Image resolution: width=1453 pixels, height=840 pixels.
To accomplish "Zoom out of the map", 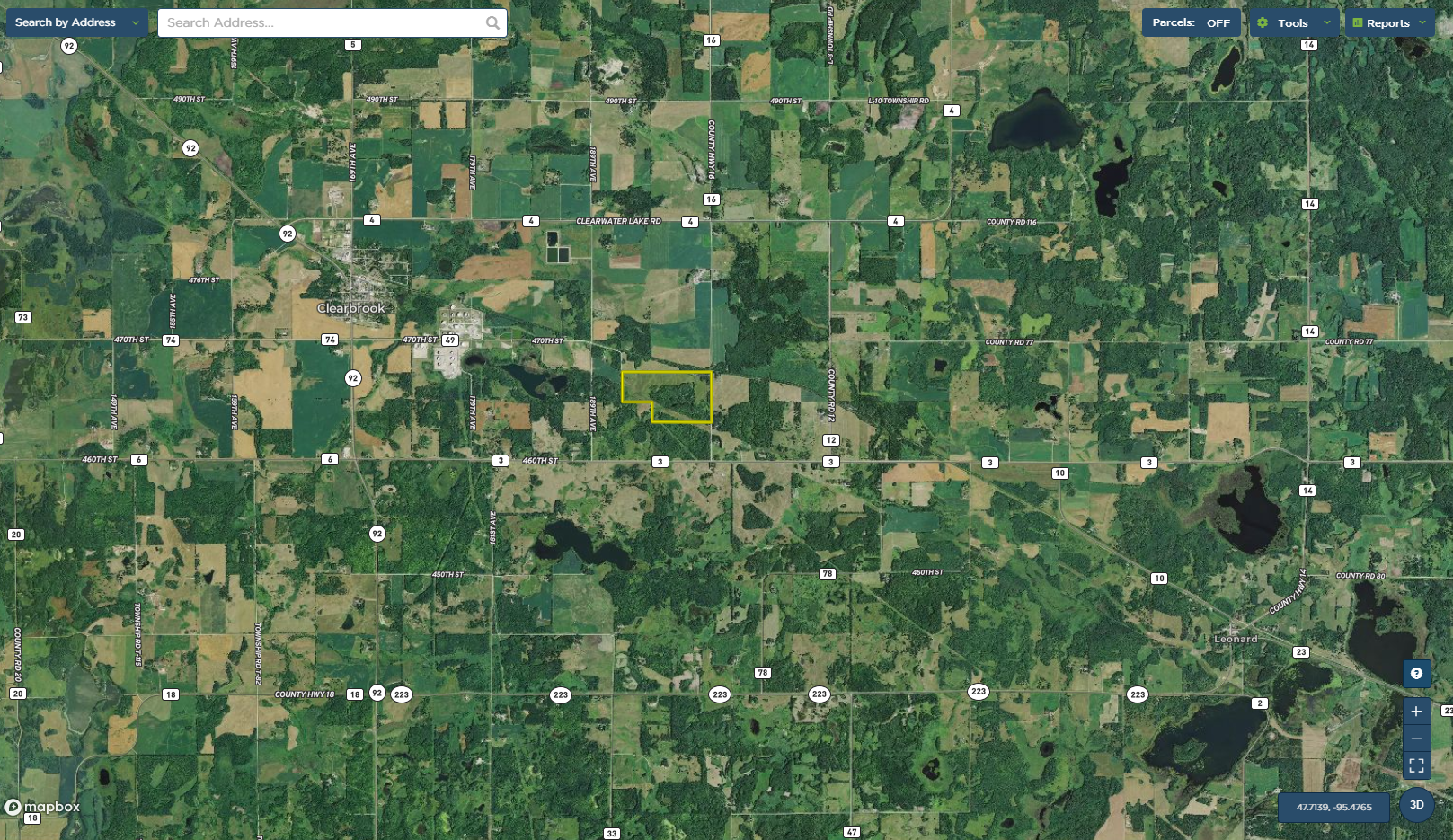I will [x=1416, y=738].
